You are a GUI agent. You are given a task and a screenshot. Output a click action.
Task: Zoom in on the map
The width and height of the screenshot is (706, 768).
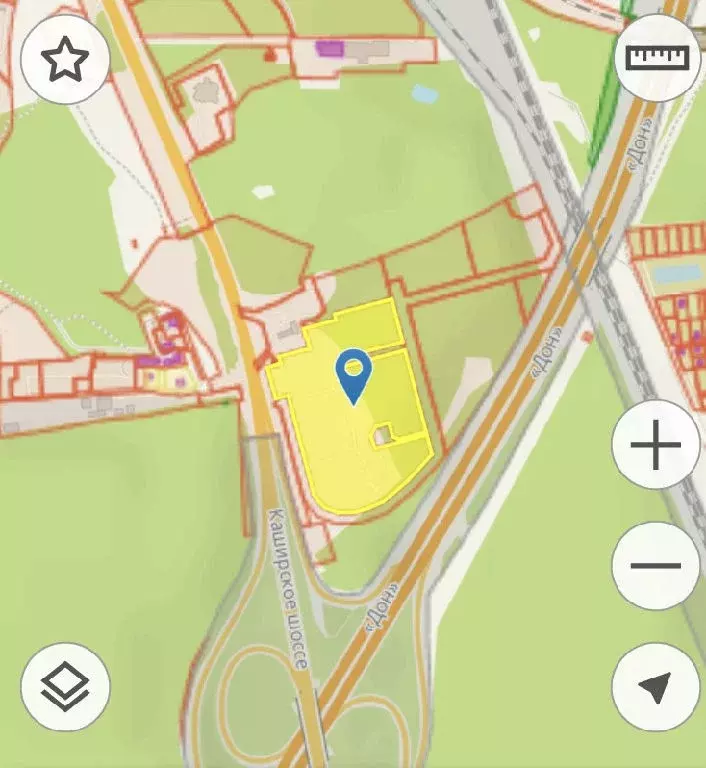[x=656, y=445]
